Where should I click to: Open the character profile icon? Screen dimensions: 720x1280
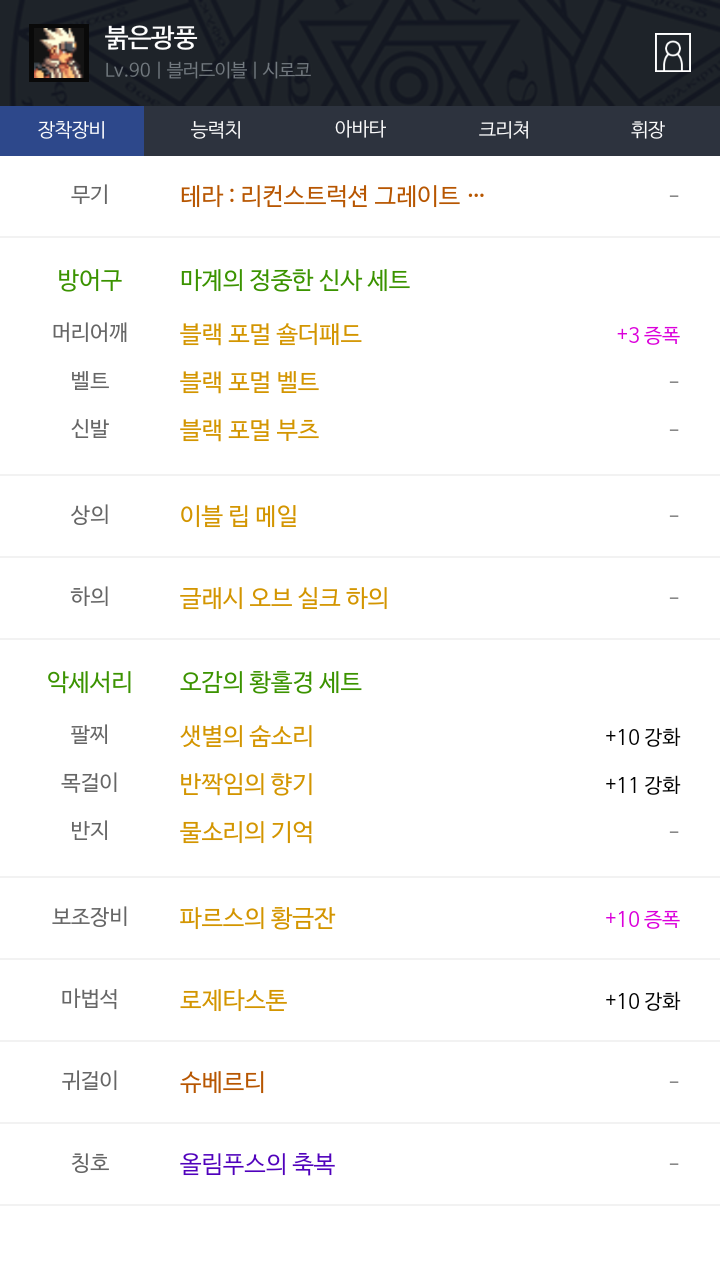point(673,52)
